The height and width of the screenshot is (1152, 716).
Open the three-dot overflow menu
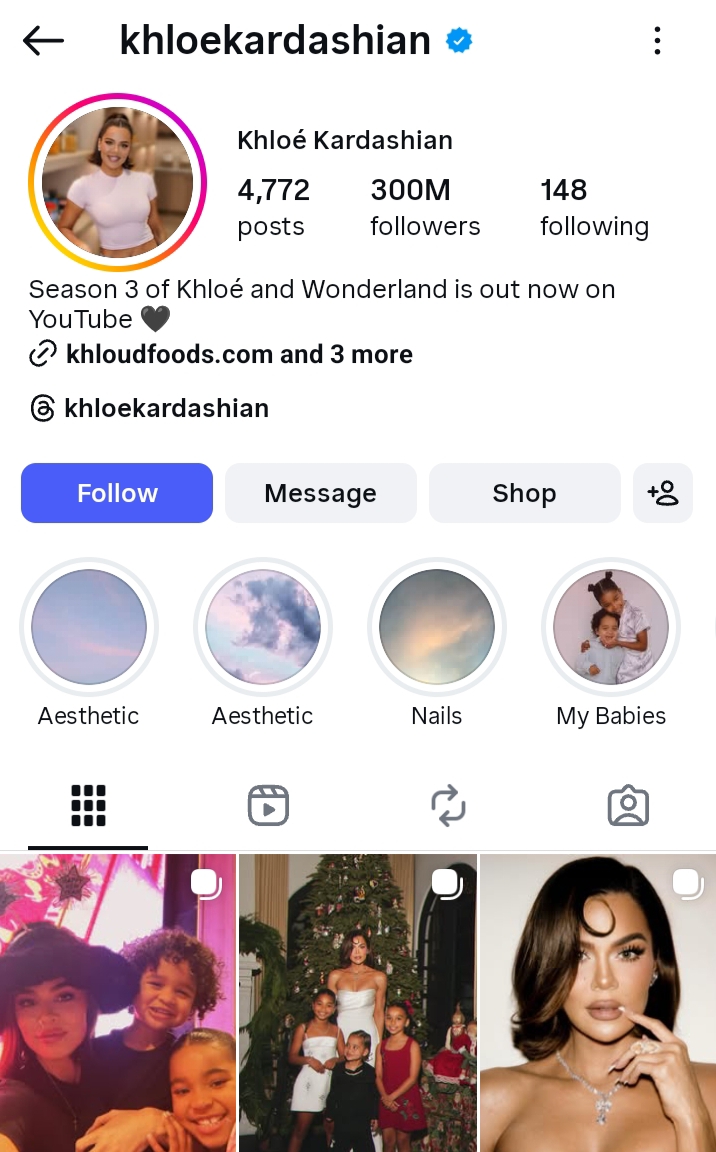click(x=657, y=41)
